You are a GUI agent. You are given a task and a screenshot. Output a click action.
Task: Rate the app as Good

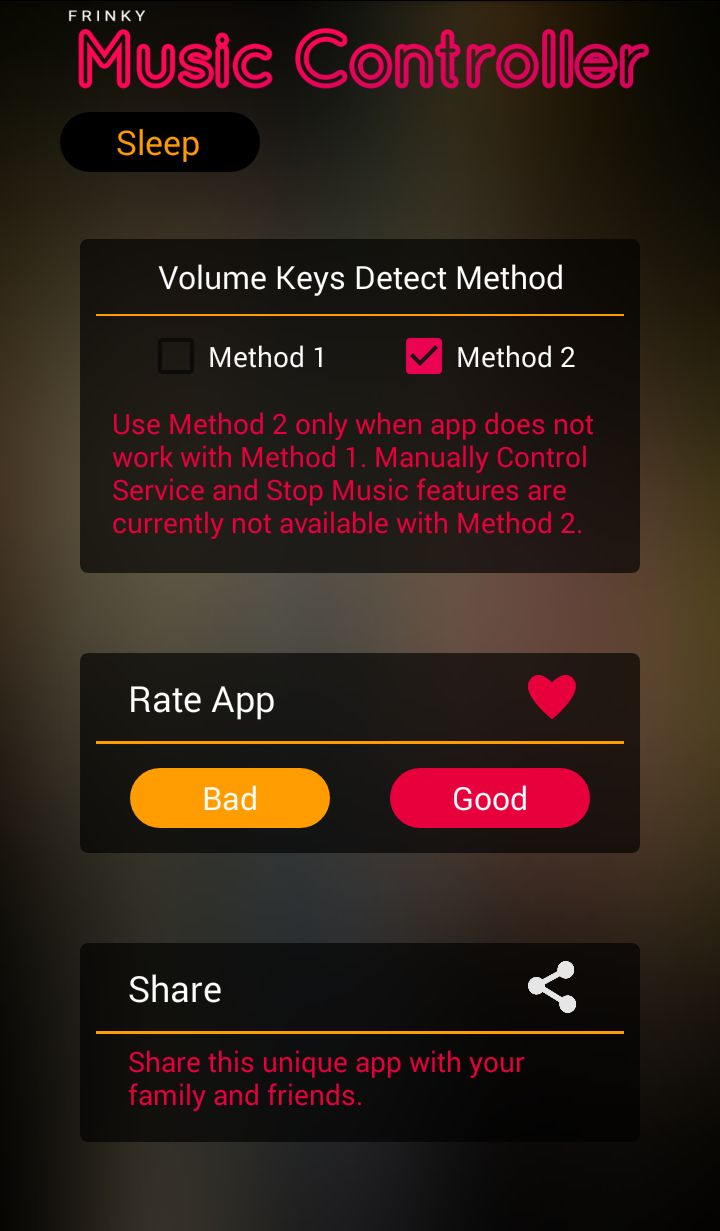coord(489,798)
